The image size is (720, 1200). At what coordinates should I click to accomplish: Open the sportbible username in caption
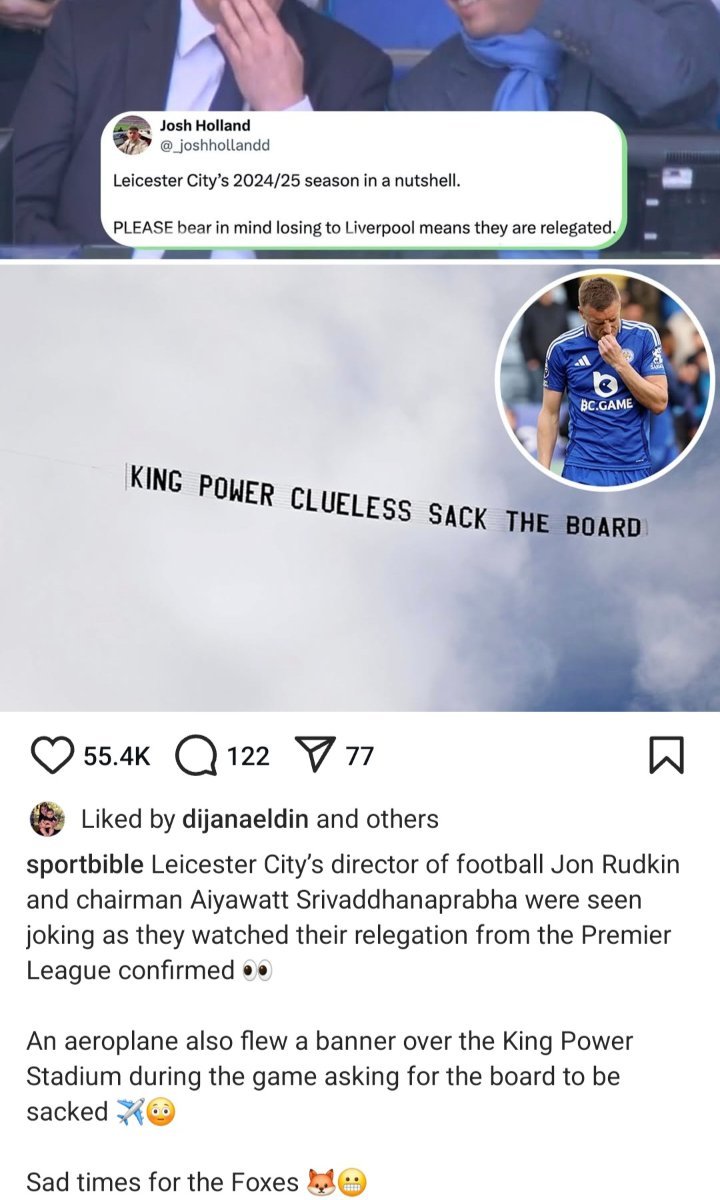(85, 864)
